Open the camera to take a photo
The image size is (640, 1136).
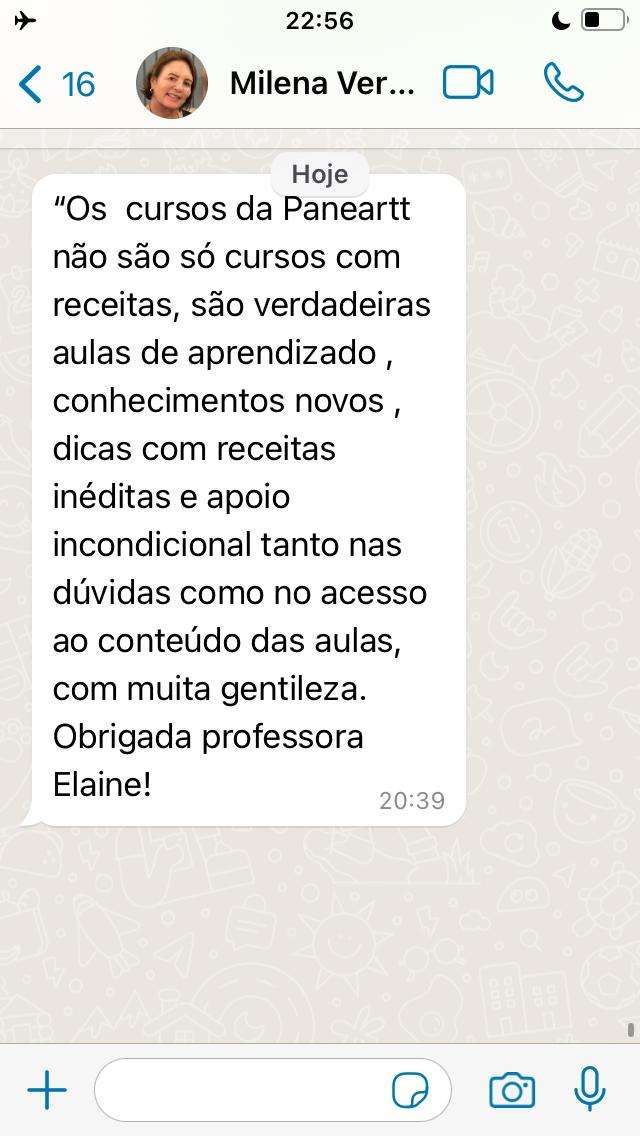click(512, 1090)
